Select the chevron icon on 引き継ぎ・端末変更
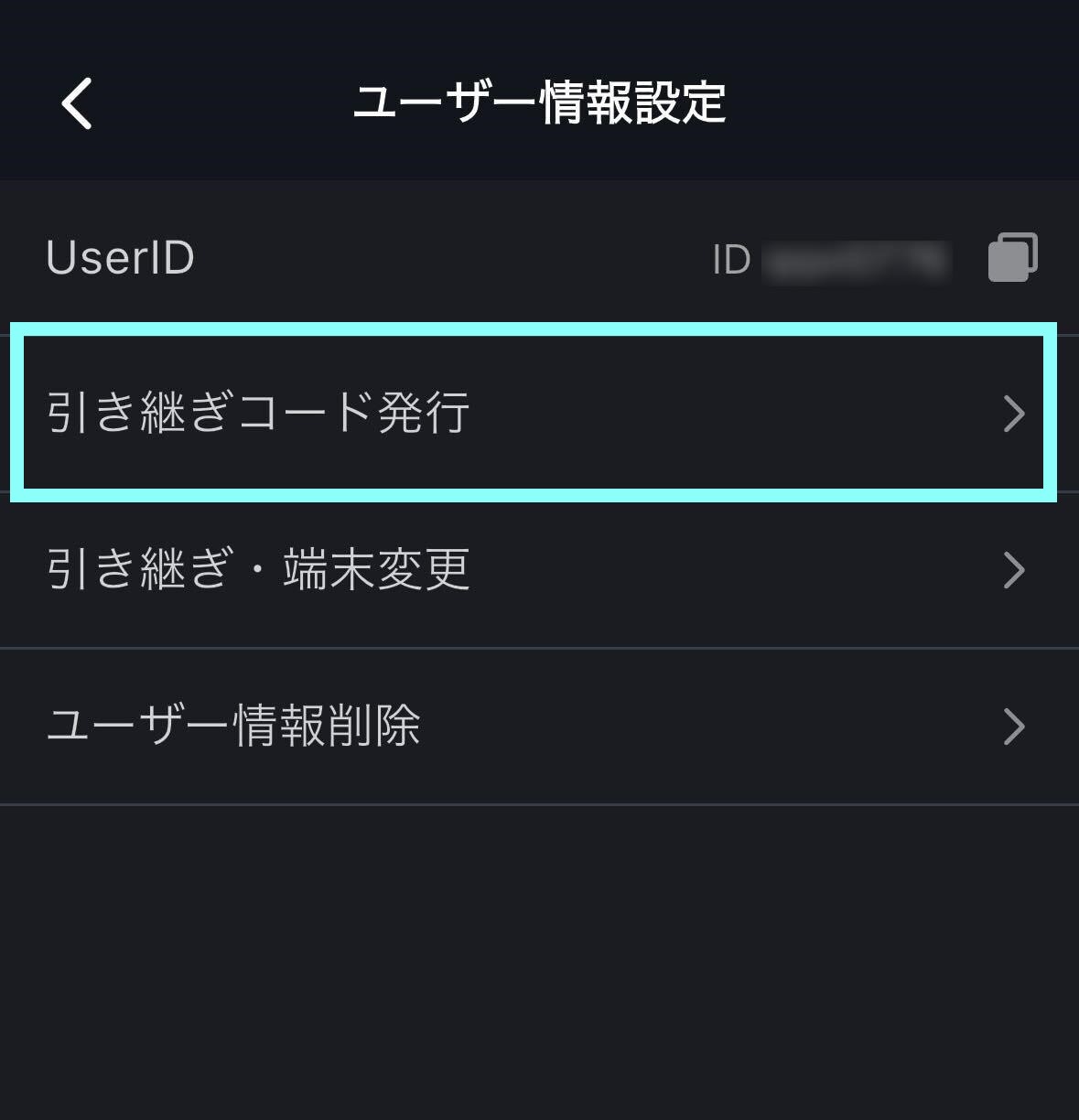The image size is (1079, 1120). (x=1016, y=569)
